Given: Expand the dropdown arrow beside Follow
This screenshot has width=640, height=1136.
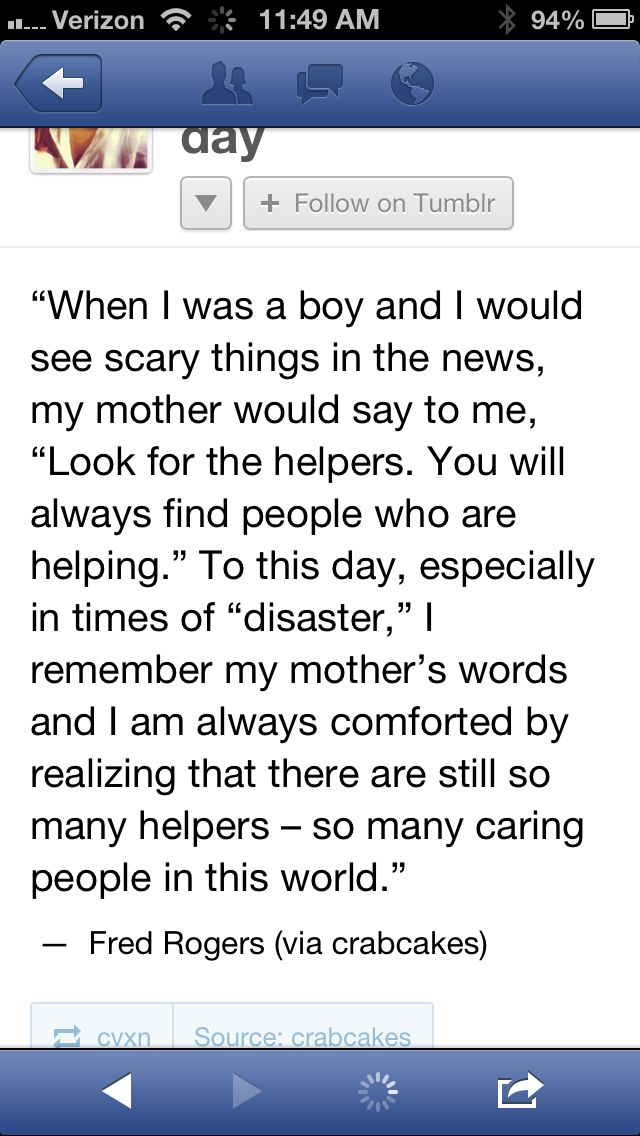Looking at the screenshot, I should [x=206, y=204].
